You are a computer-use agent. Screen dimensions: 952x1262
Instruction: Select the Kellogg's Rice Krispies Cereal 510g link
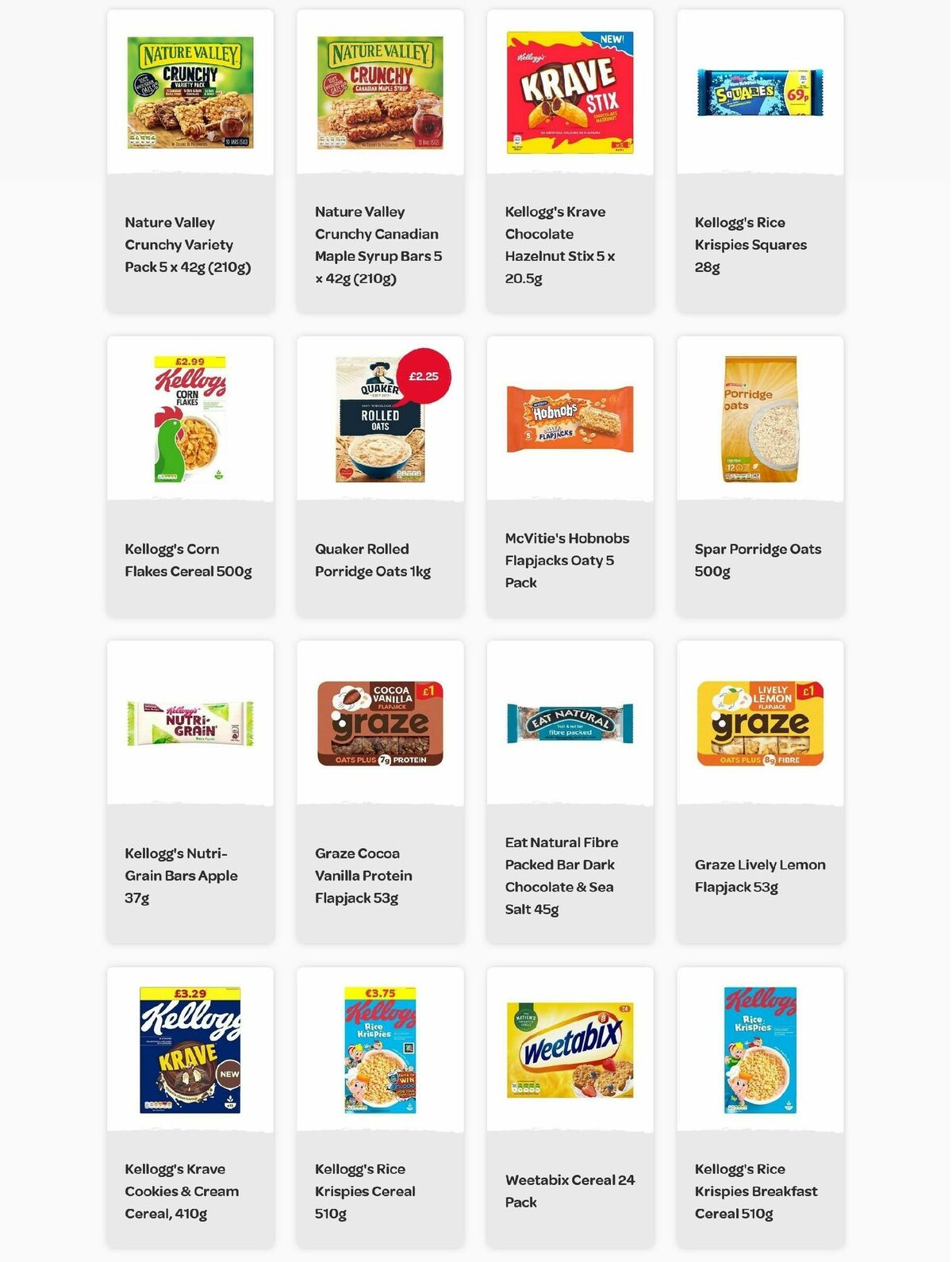point(365,1191)
